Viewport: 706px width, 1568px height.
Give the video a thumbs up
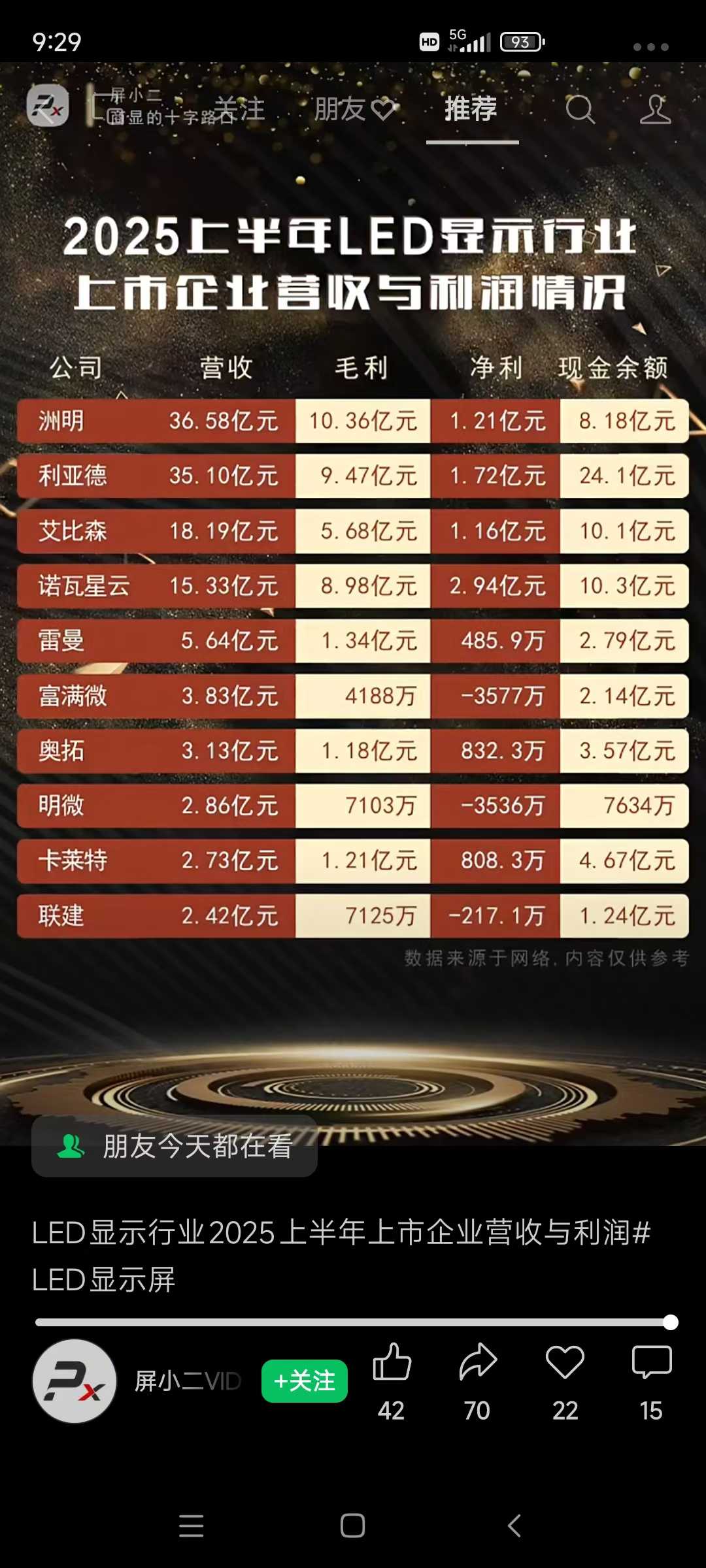(392, 1364)
